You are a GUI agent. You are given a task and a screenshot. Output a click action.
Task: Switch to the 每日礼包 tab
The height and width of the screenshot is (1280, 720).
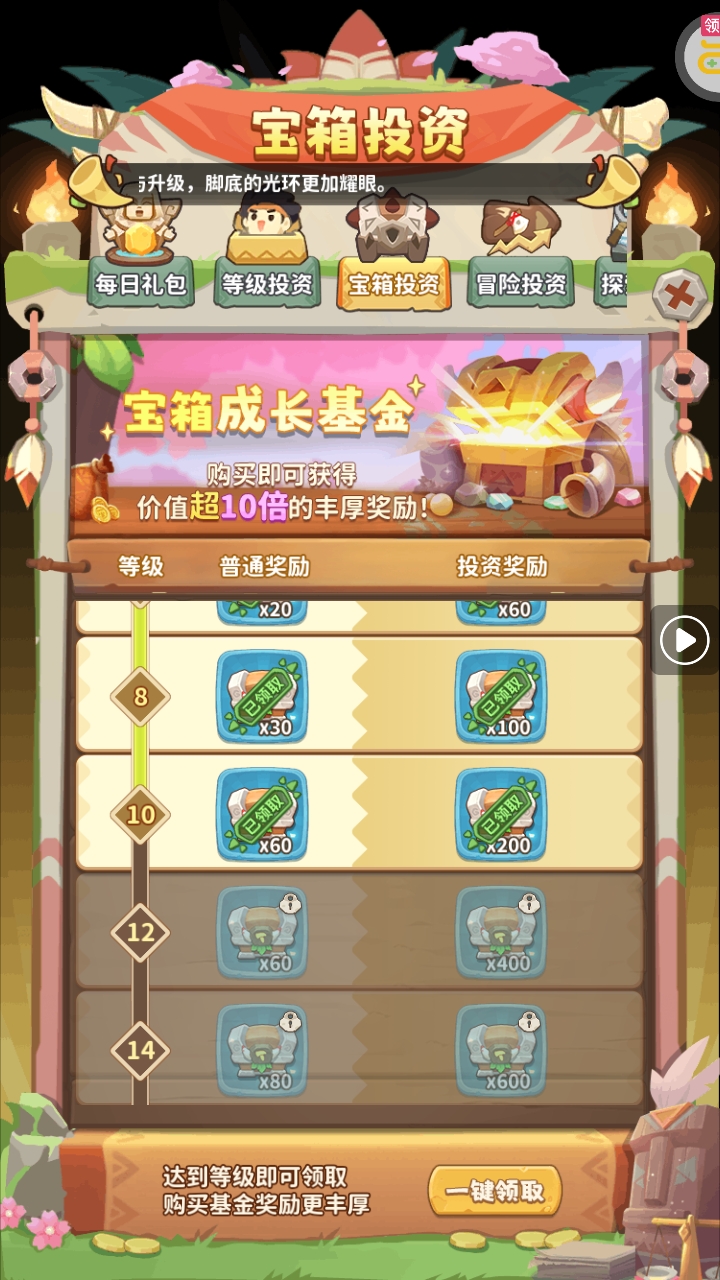pyautogui.click(x=141, y=284)
